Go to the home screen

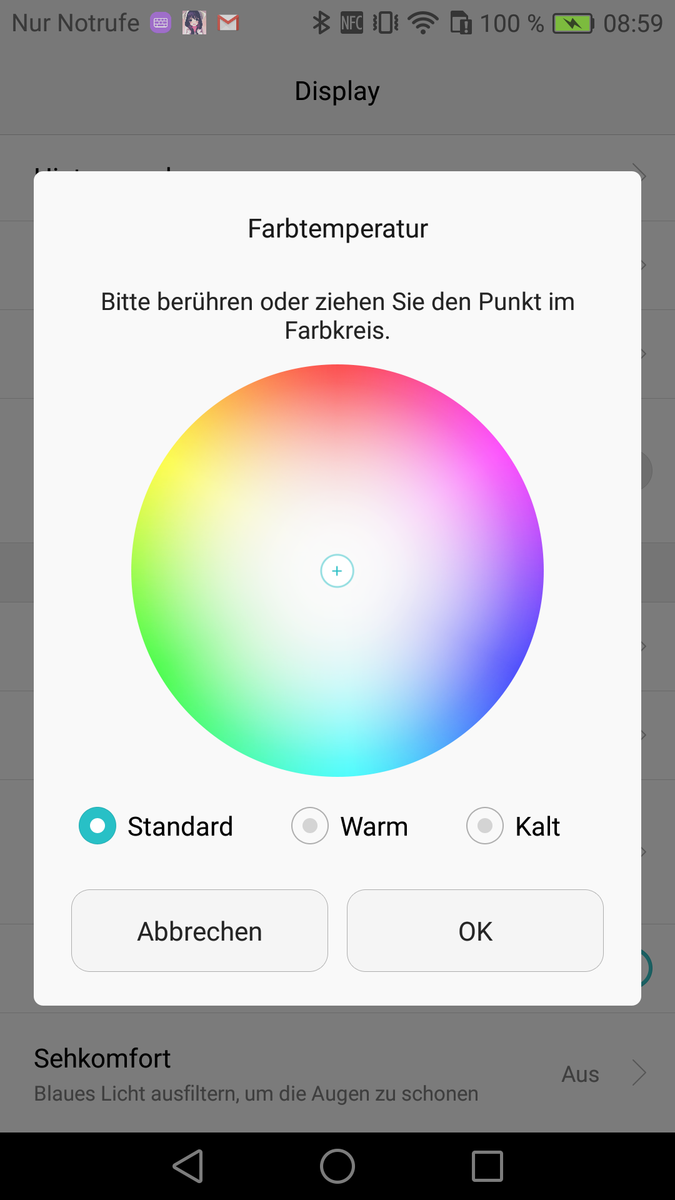tap(337, 1166)
